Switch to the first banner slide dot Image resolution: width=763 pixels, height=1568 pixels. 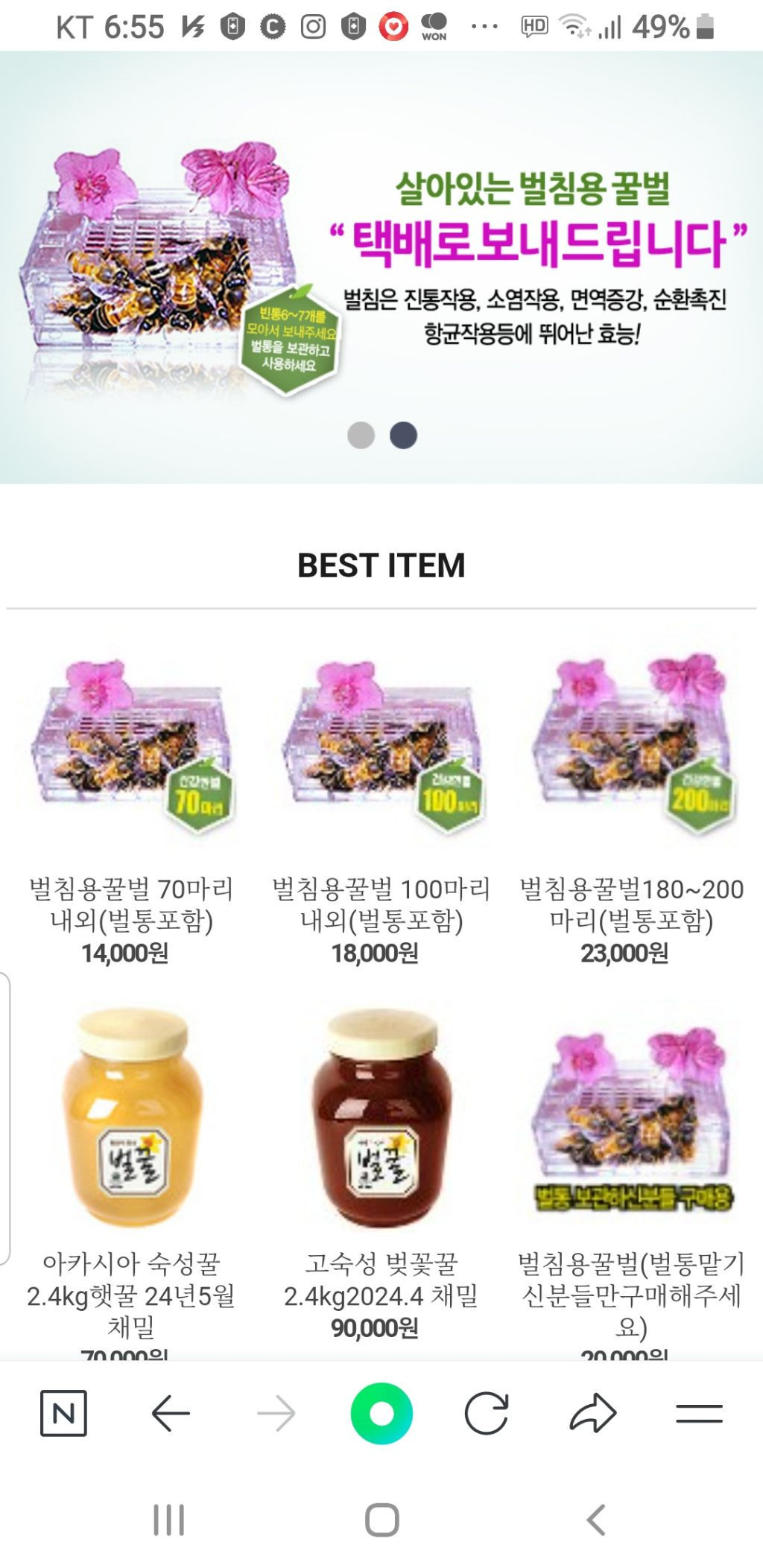tap(361, 435)
